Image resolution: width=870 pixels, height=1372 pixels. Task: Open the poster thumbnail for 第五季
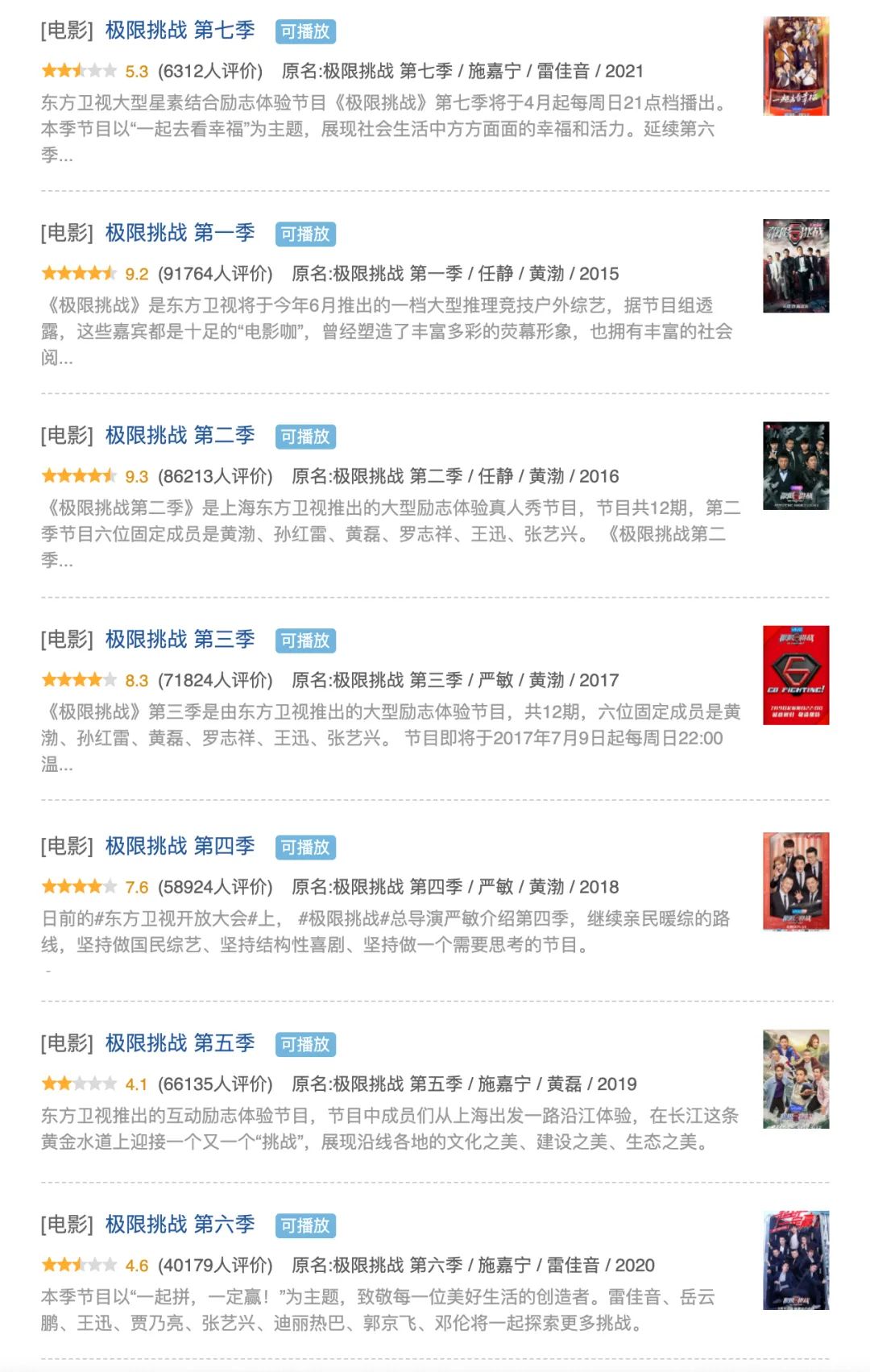796,1079
